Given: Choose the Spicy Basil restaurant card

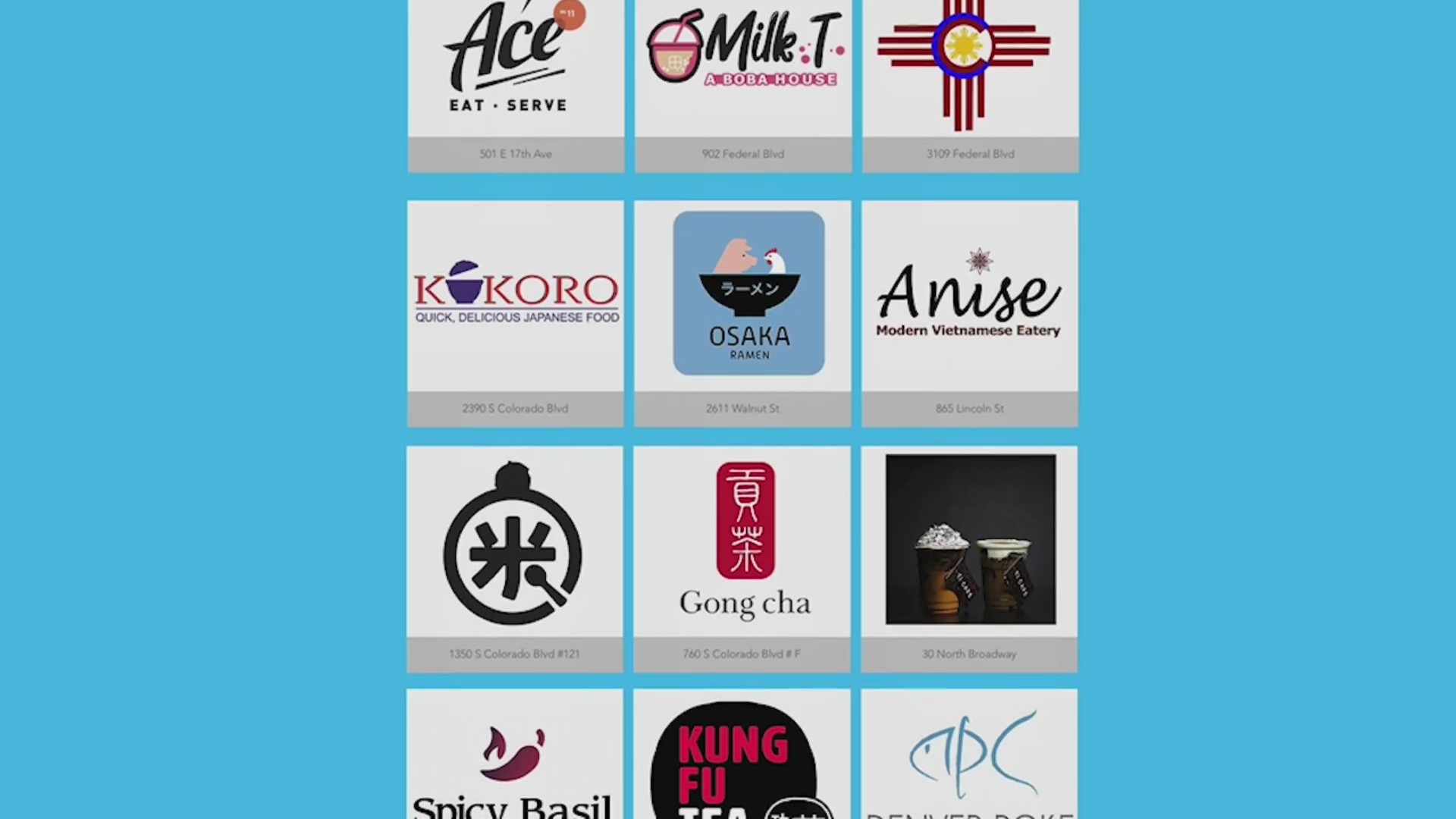Looking at the screenshot, I should 515,758.
